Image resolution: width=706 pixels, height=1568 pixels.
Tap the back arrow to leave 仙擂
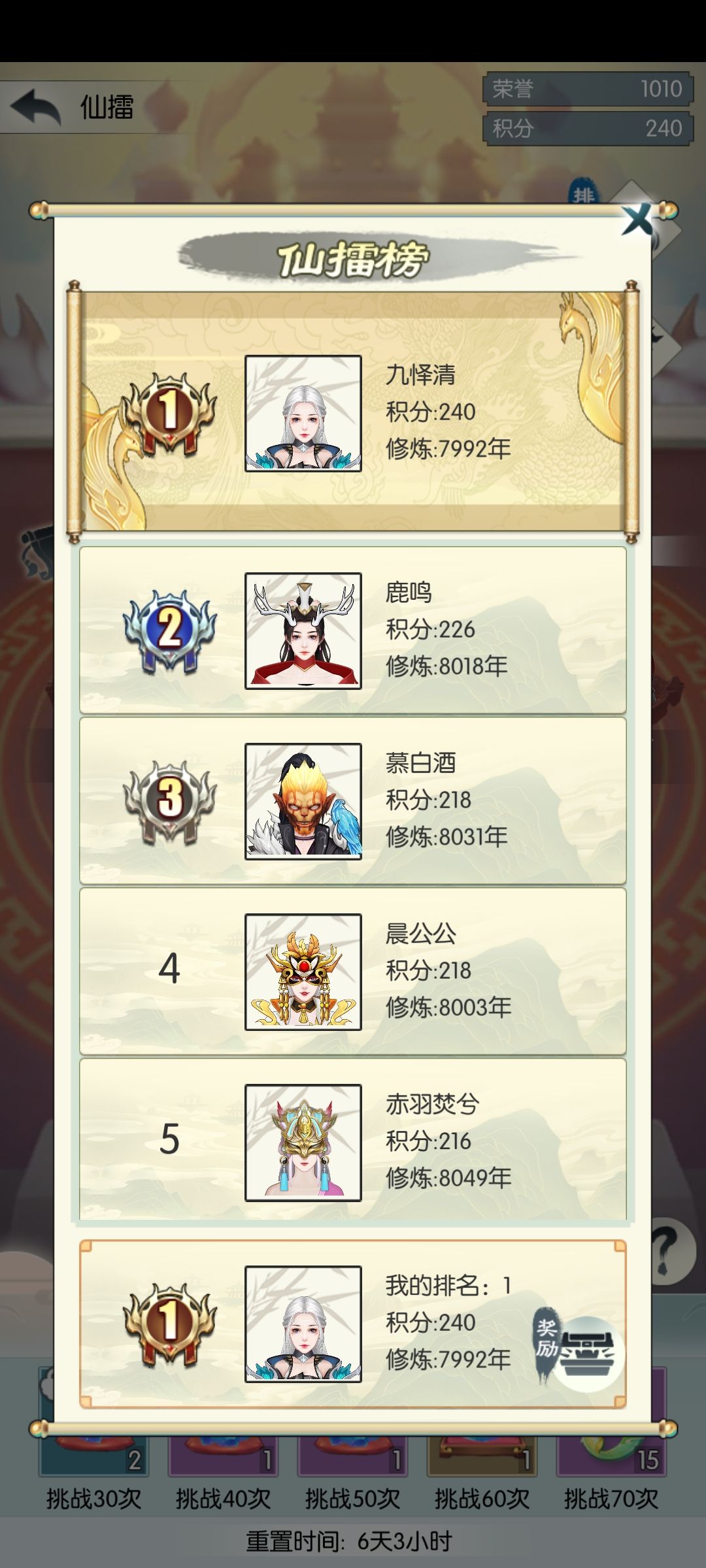(x=36, y=105)
